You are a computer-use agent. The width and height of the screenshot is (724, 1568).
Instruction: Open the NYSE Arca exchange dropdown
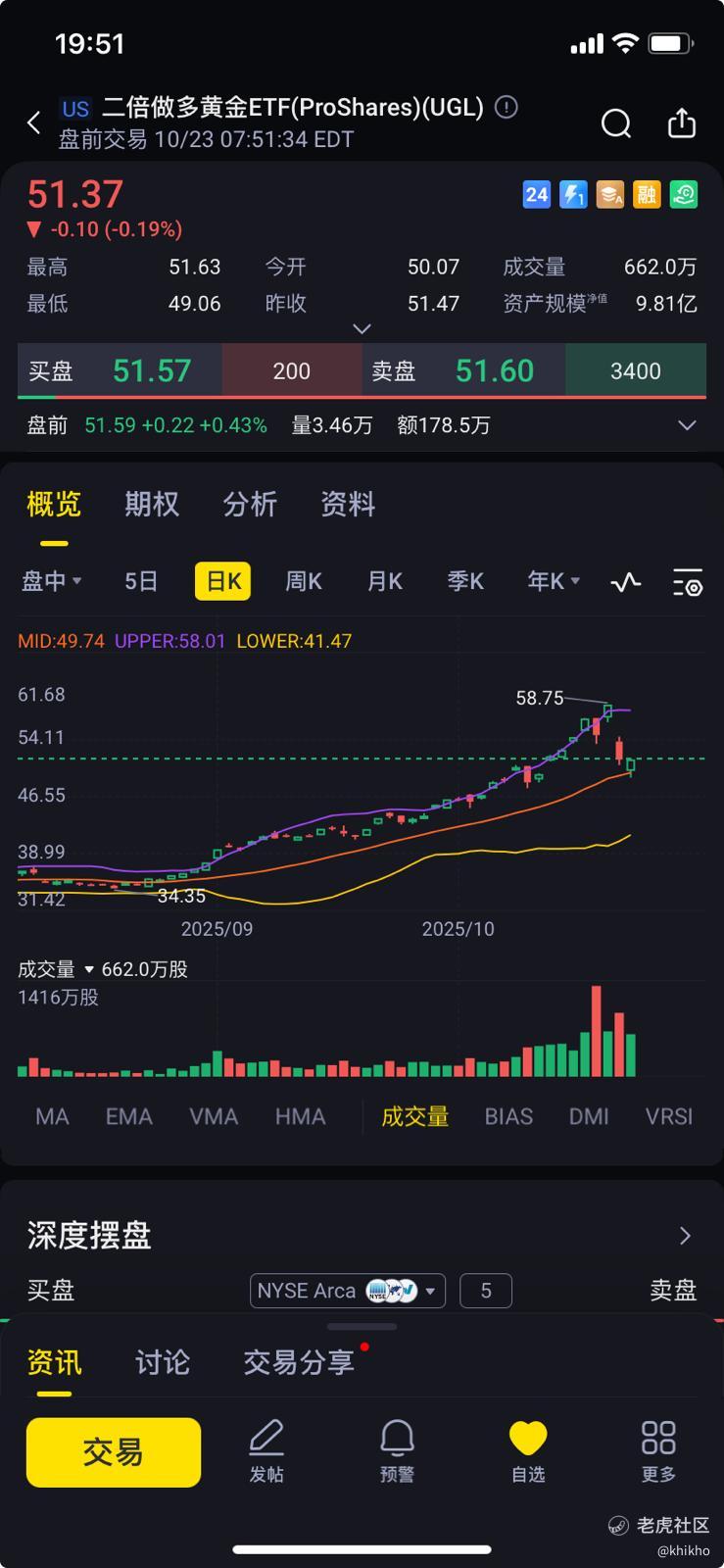pos(348,1291)
